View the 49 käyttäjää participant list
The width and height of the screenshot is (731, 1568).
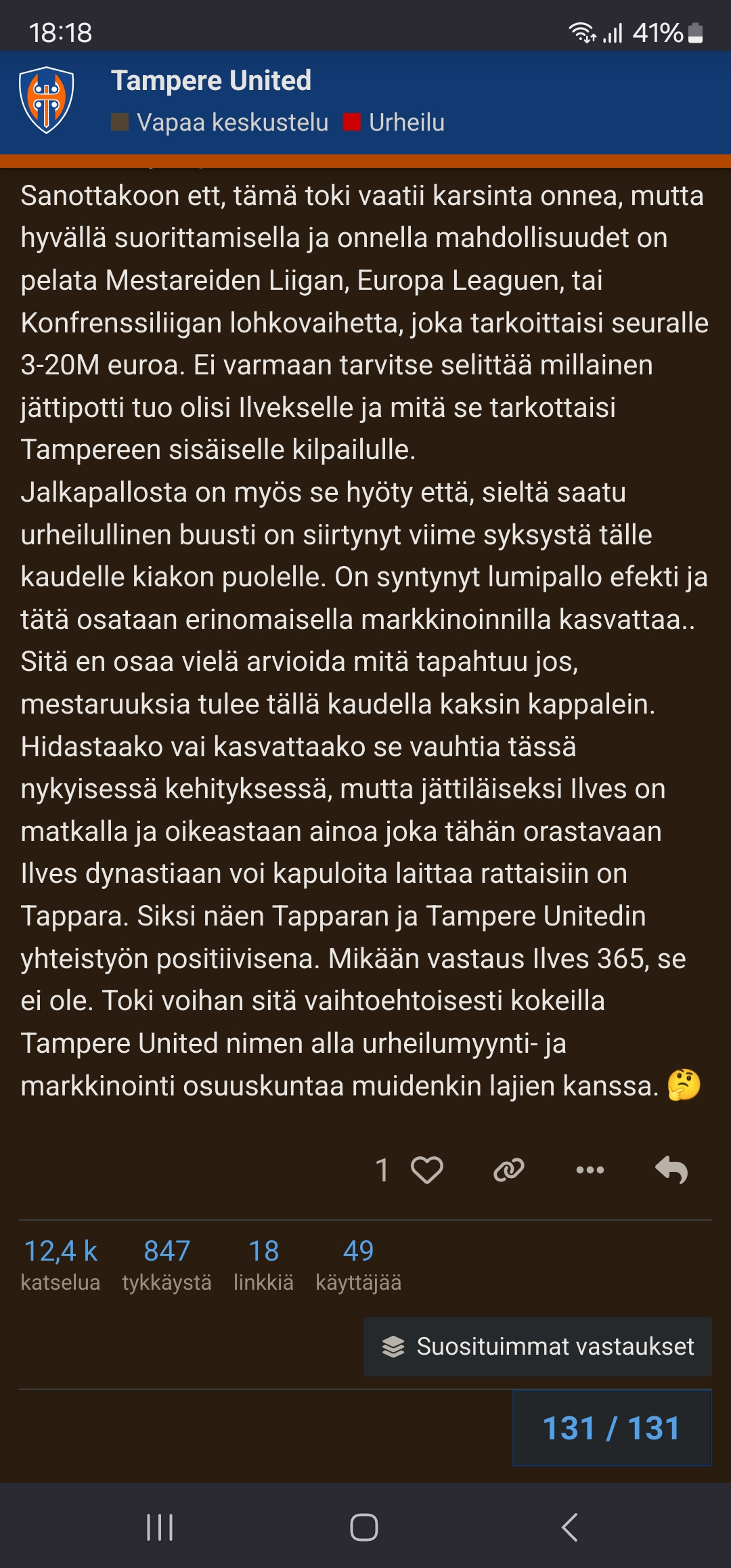coord(358,1264)
